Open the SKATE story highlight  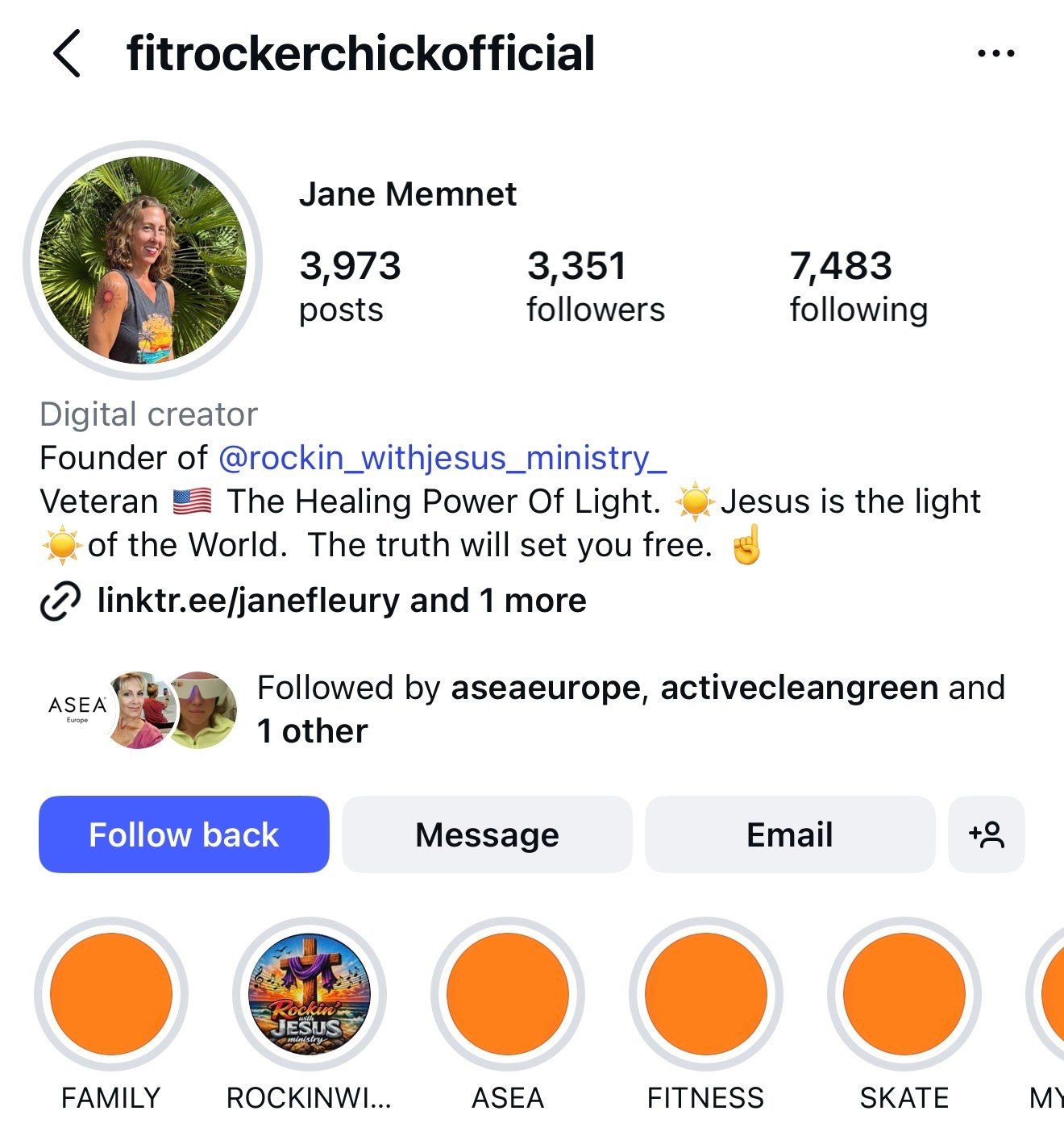coord(904,994)
